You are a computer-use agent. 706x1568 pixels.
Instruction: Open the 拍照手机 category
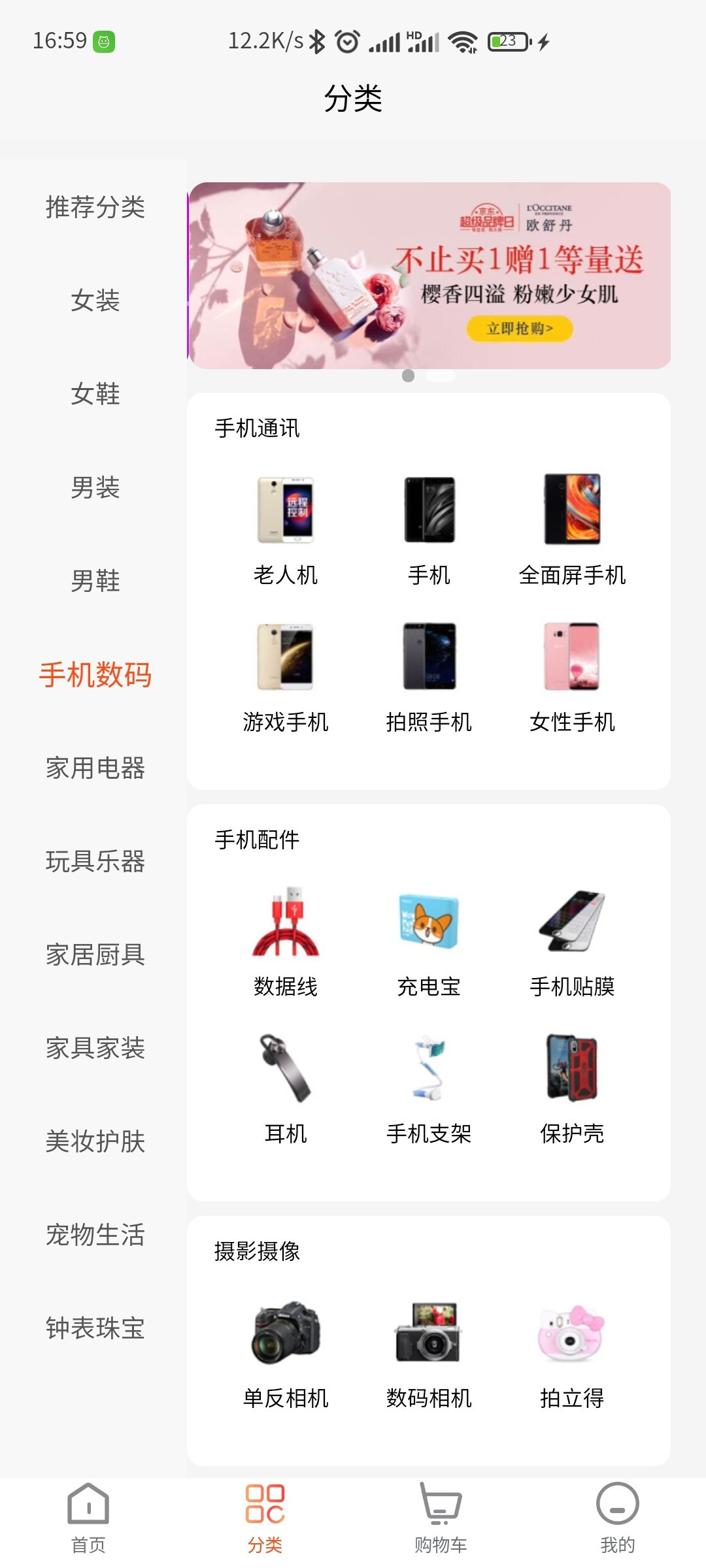click(429, 660)
